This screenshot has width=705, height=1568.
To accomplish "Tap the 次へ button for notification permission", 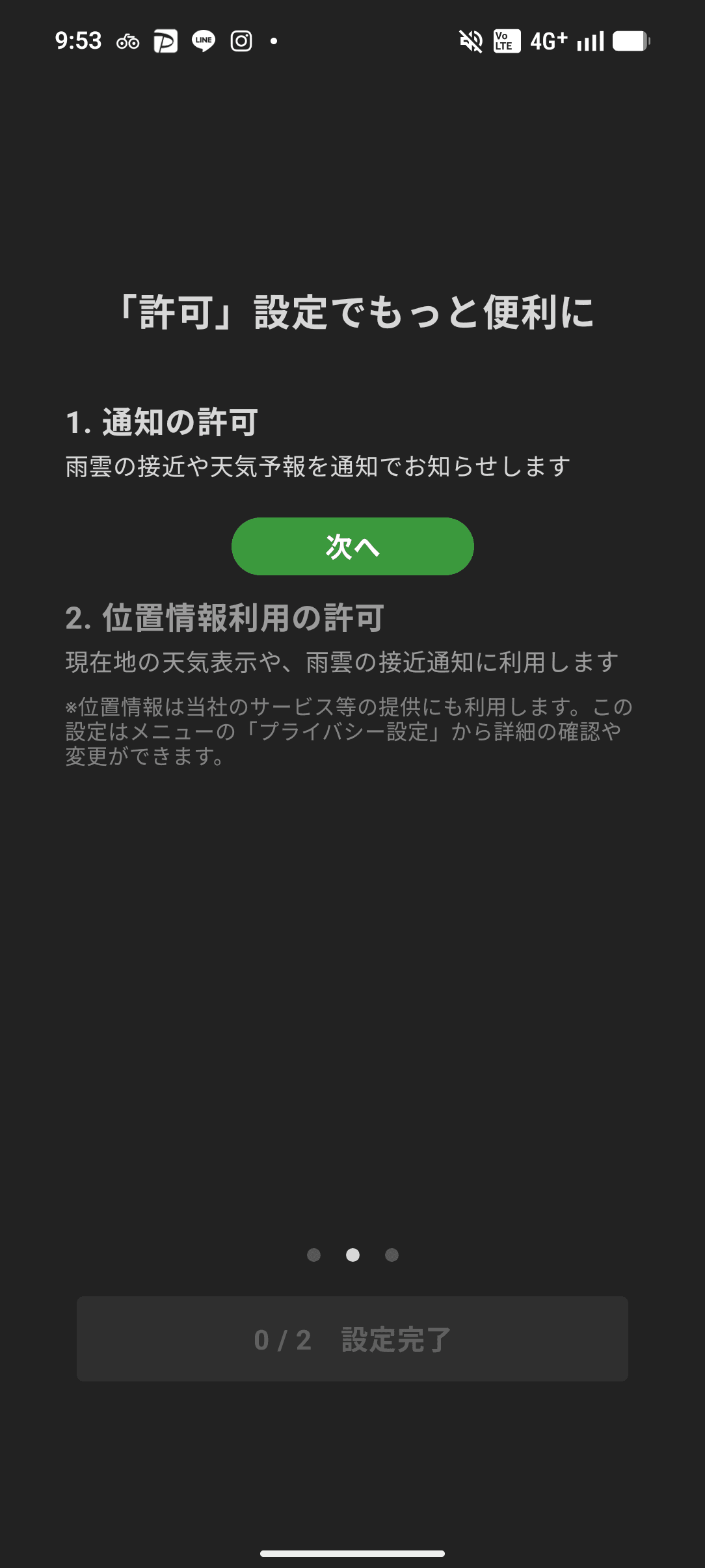I will point(352,547).
